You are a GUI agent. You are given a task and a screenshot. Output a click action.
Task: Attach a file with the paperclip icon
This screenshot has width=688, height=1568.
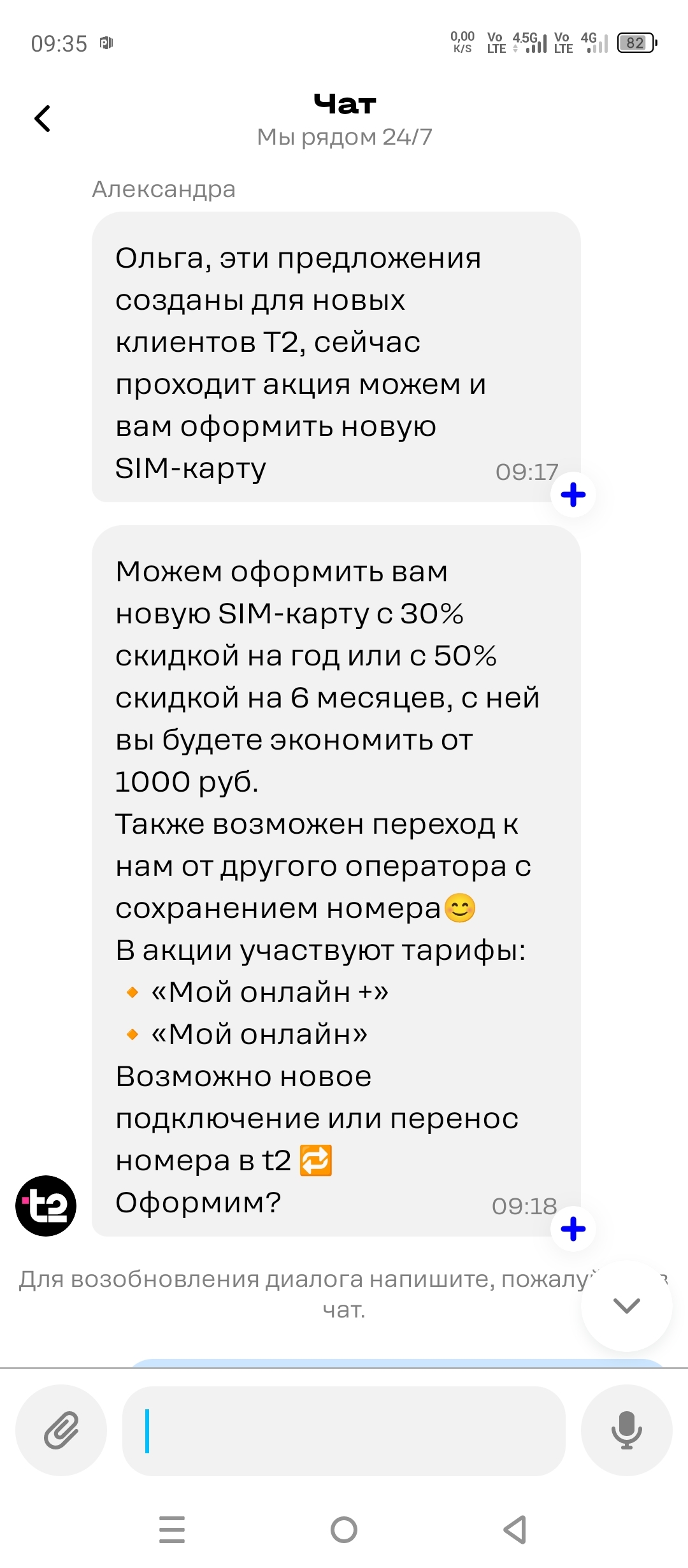click(x=61, y=1430)
